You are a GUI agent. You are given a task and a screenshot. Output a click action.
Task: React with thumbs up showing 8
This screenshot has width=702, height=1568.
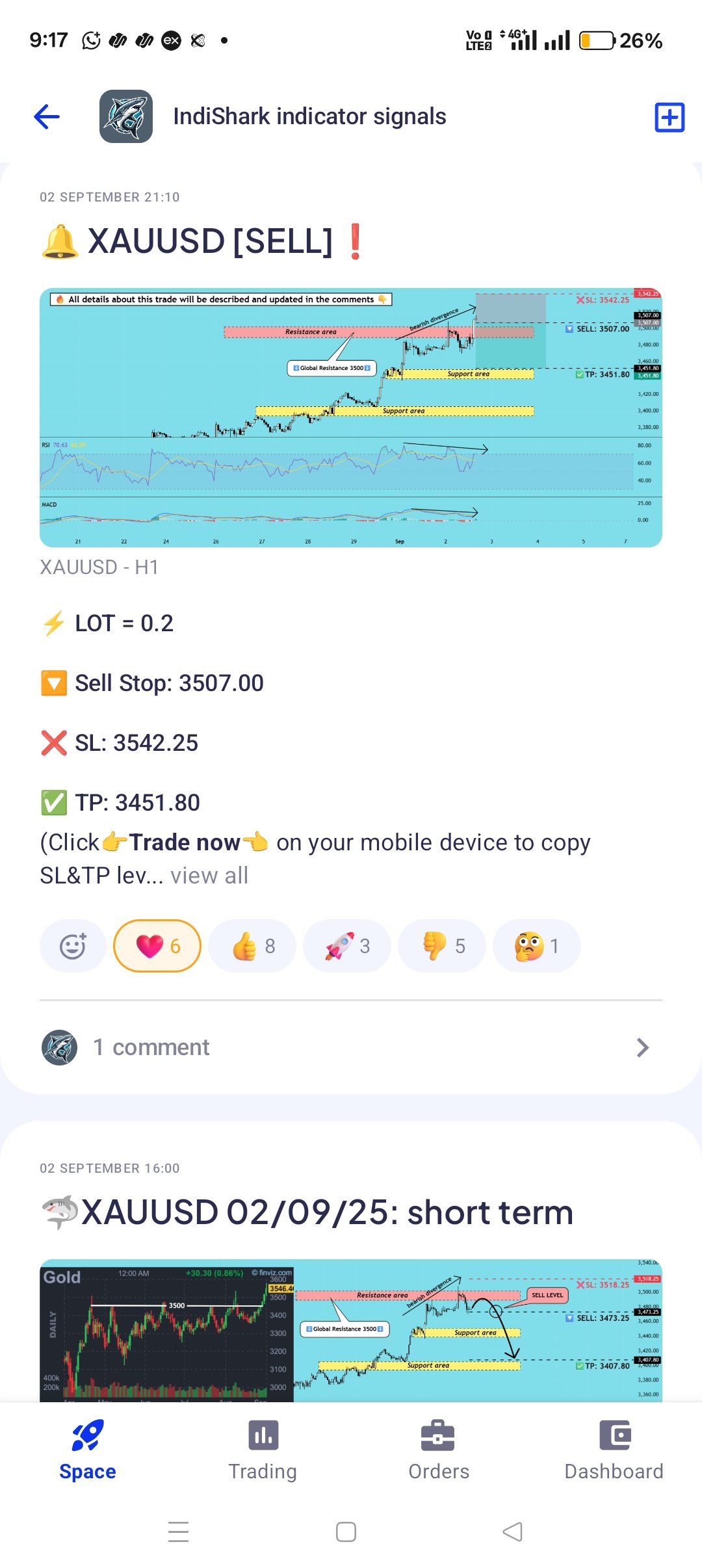pyautogui.click(x=252, y=946)
